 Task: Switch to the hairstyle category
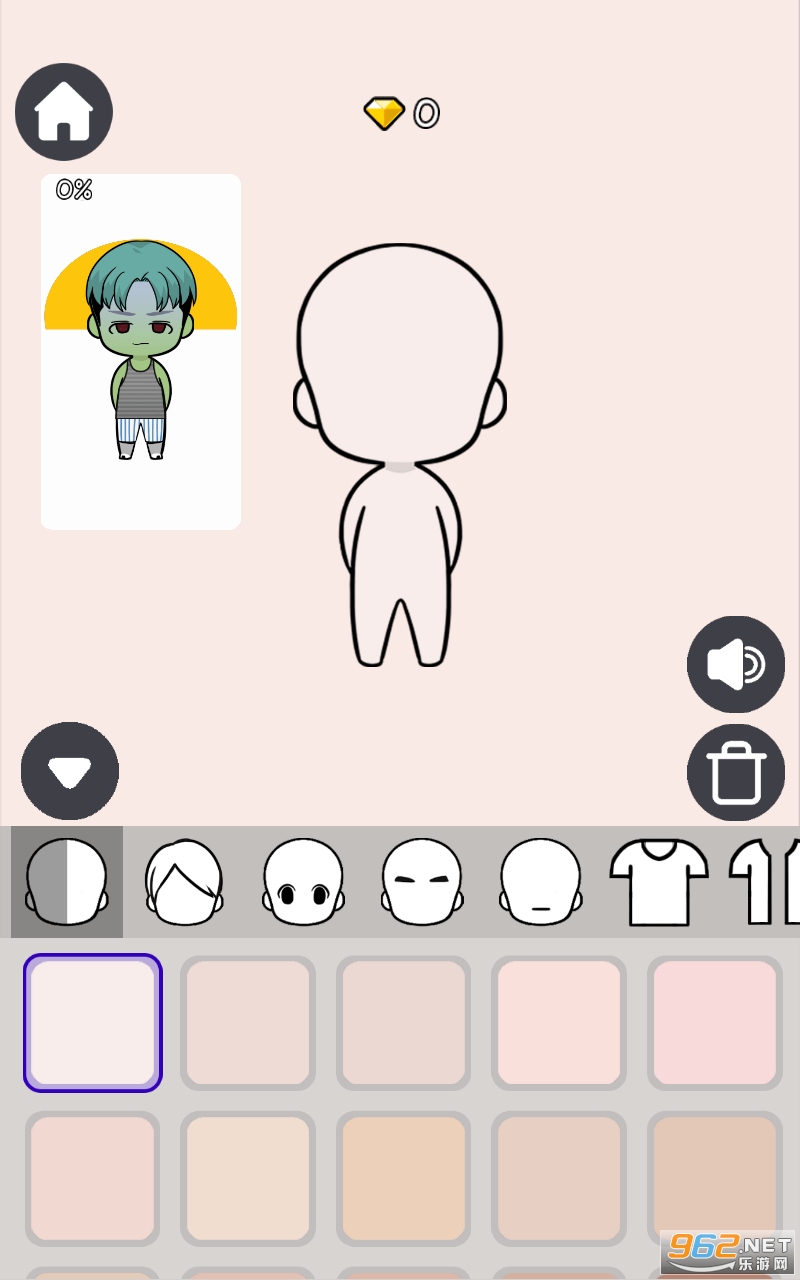(x=184, y=882)
